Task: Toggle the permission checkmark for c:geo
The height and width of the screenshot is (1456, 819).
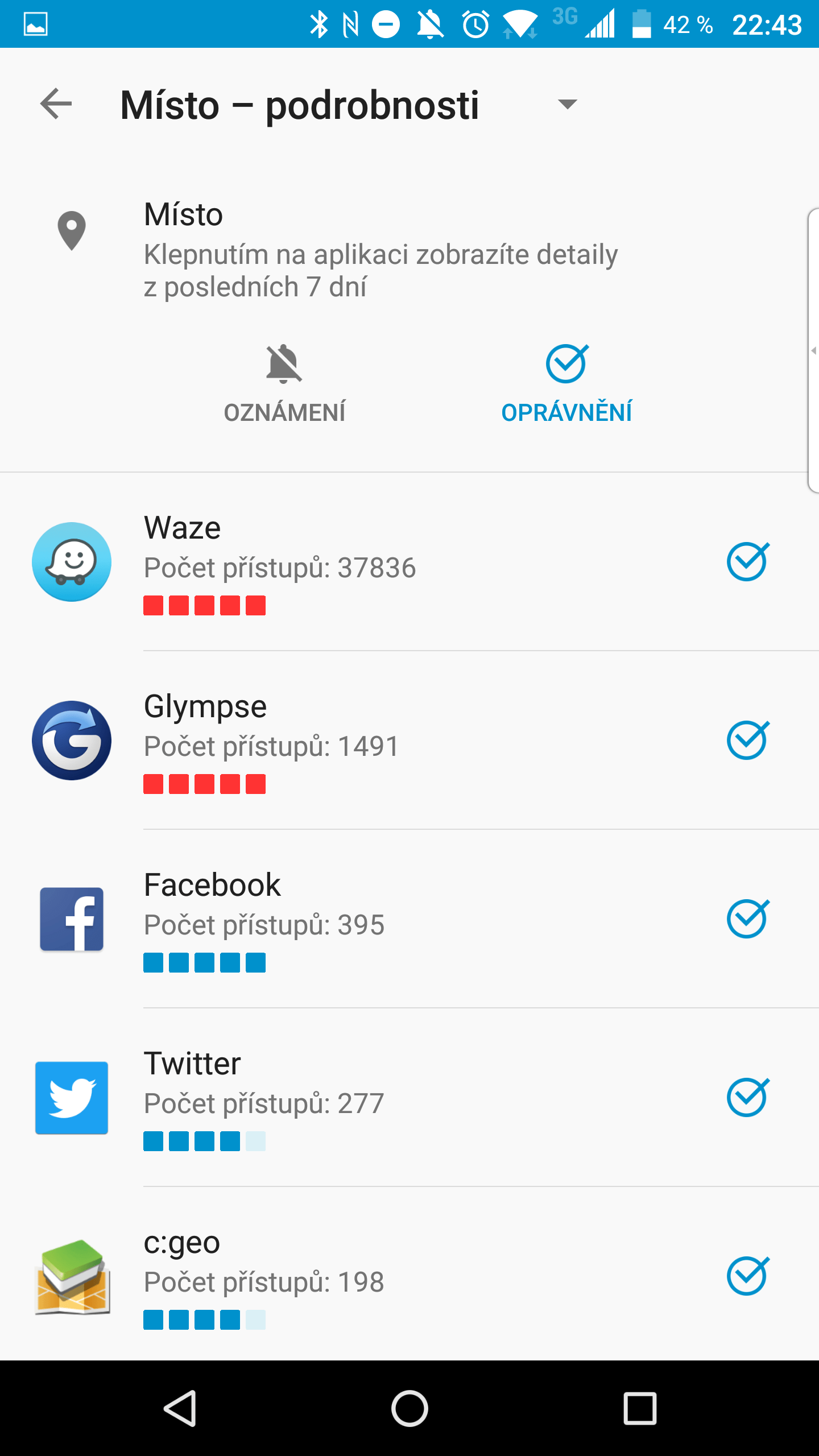Action: pos(748,1276)
